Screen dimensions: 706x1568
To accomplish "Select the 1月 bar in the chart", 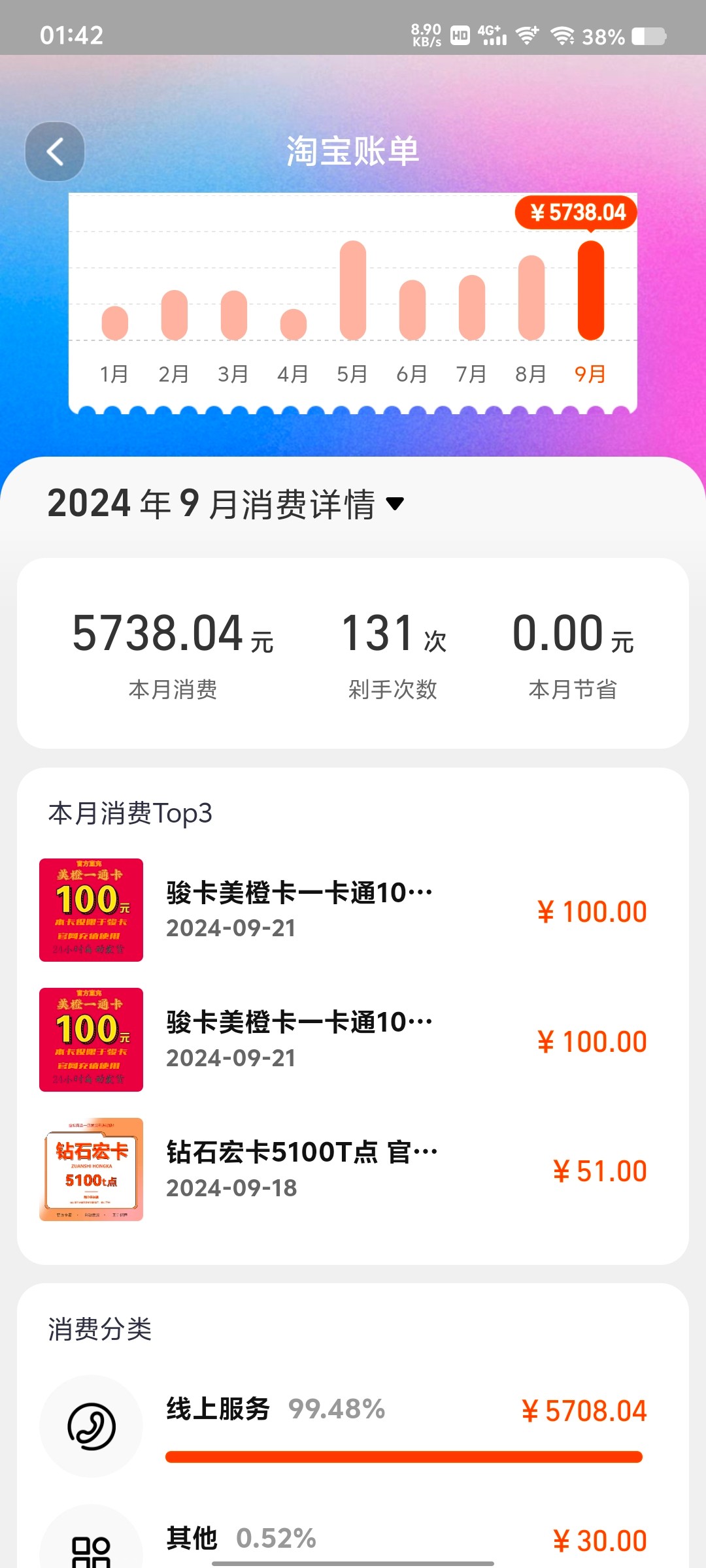I will (x=115, y=324).
